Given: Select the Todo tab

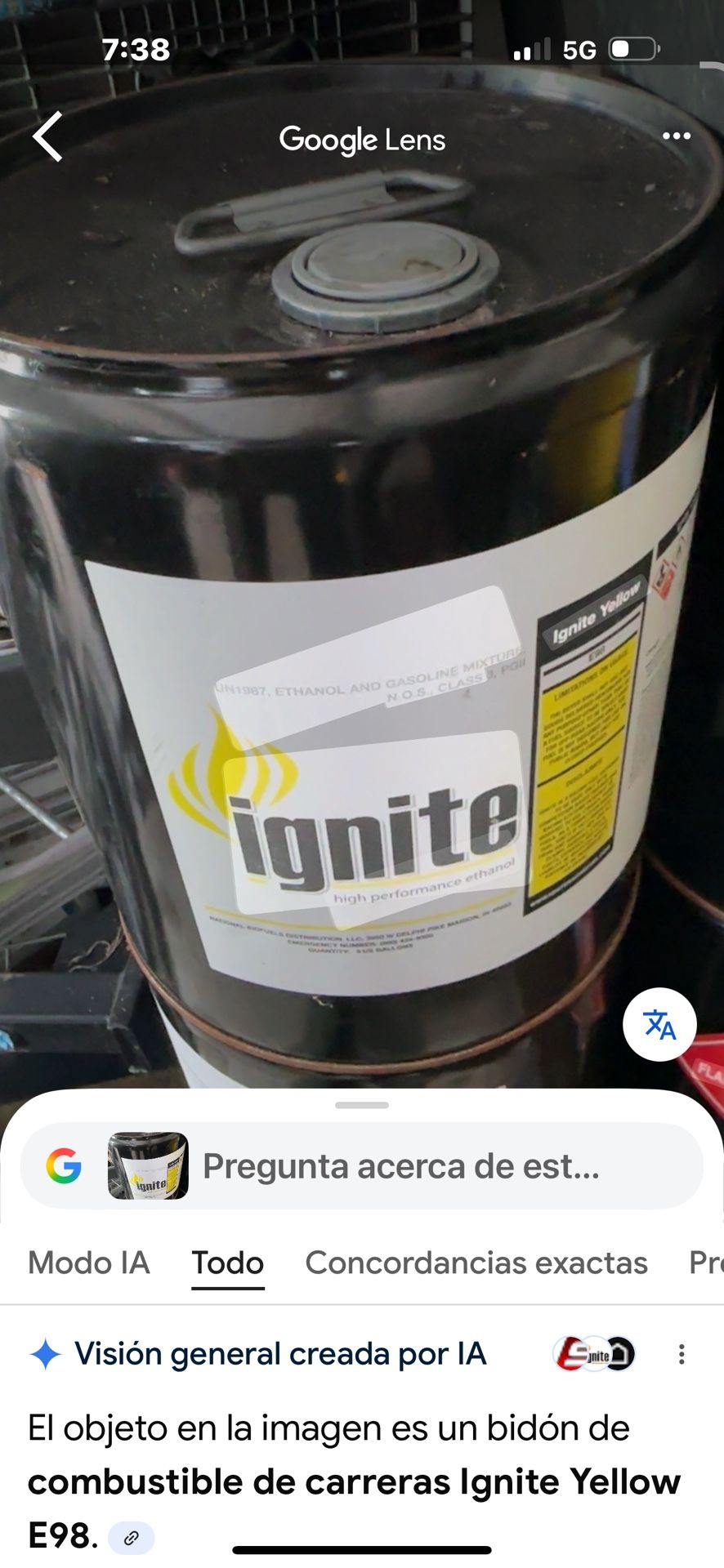Looking at the screenshot, I should (x=227, y=1263).
